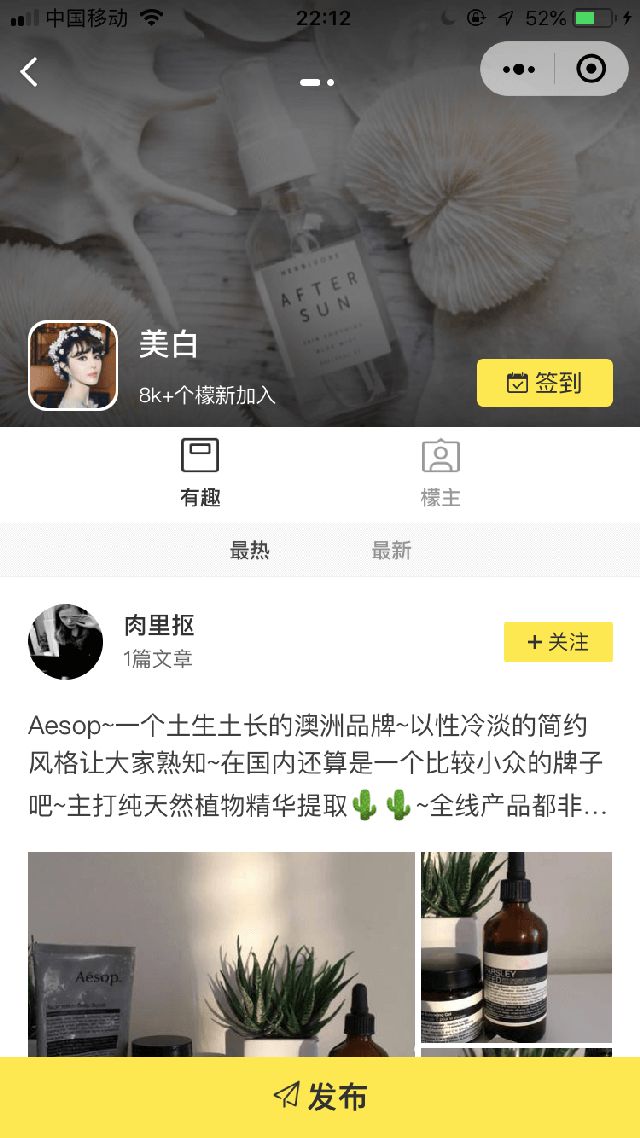The image size is (640, 1138).
Task: Tap the 签到 check-in button
Action: tap(544, 383)
